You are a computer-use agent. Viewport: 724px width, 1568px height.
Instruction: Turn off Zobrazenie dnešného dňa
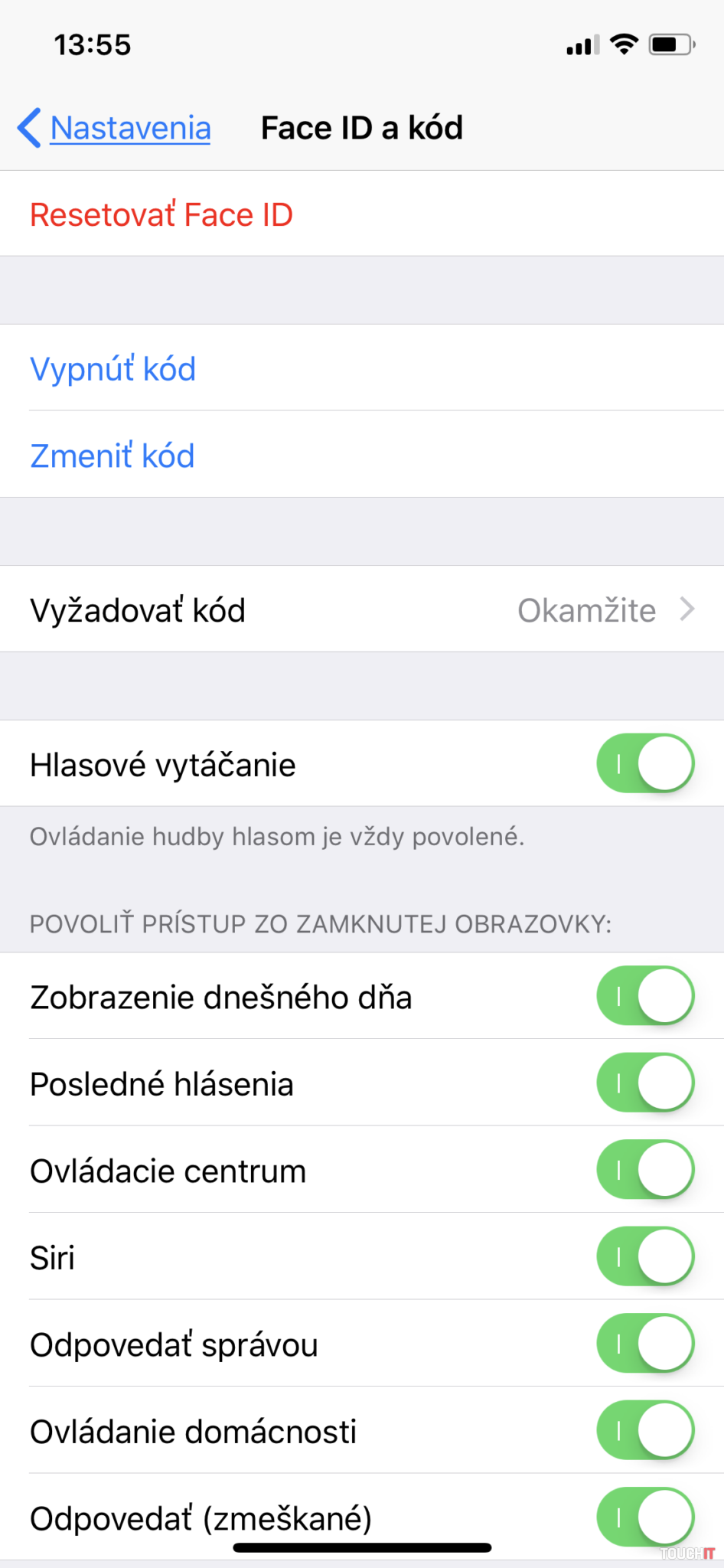pyautogui.click(x=645, y=996)
